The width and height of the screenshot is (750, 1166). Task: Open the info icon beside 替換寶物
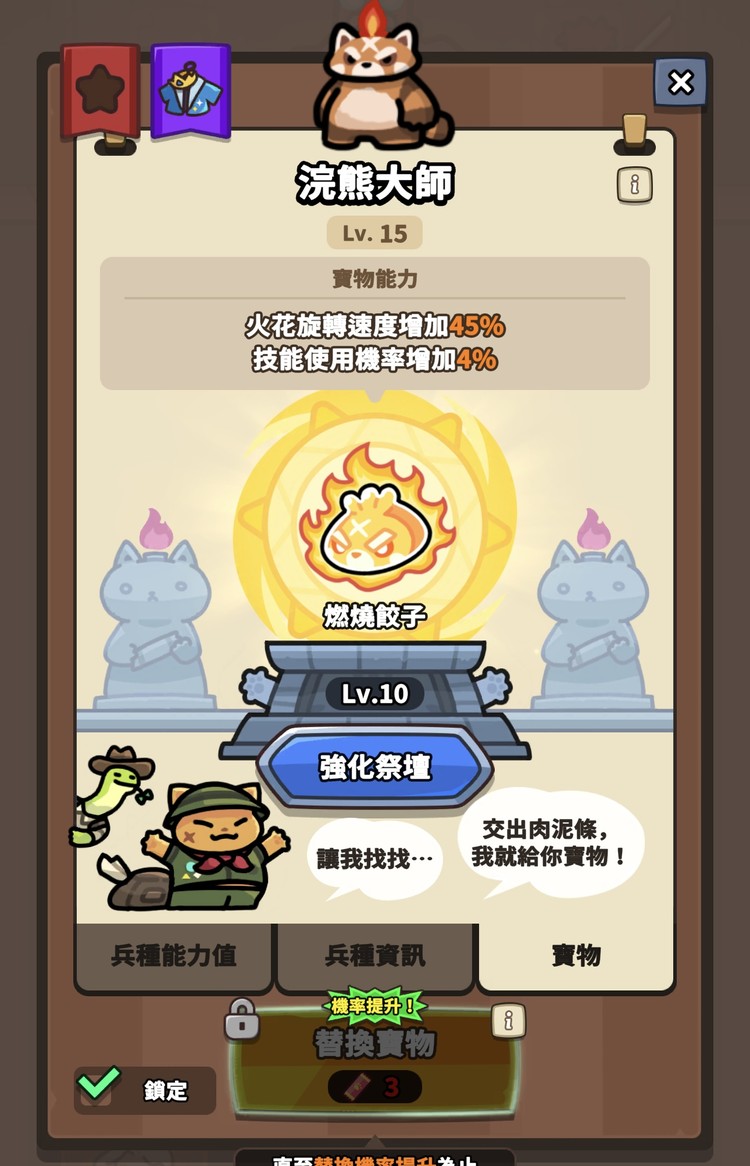pos(508,1020)
